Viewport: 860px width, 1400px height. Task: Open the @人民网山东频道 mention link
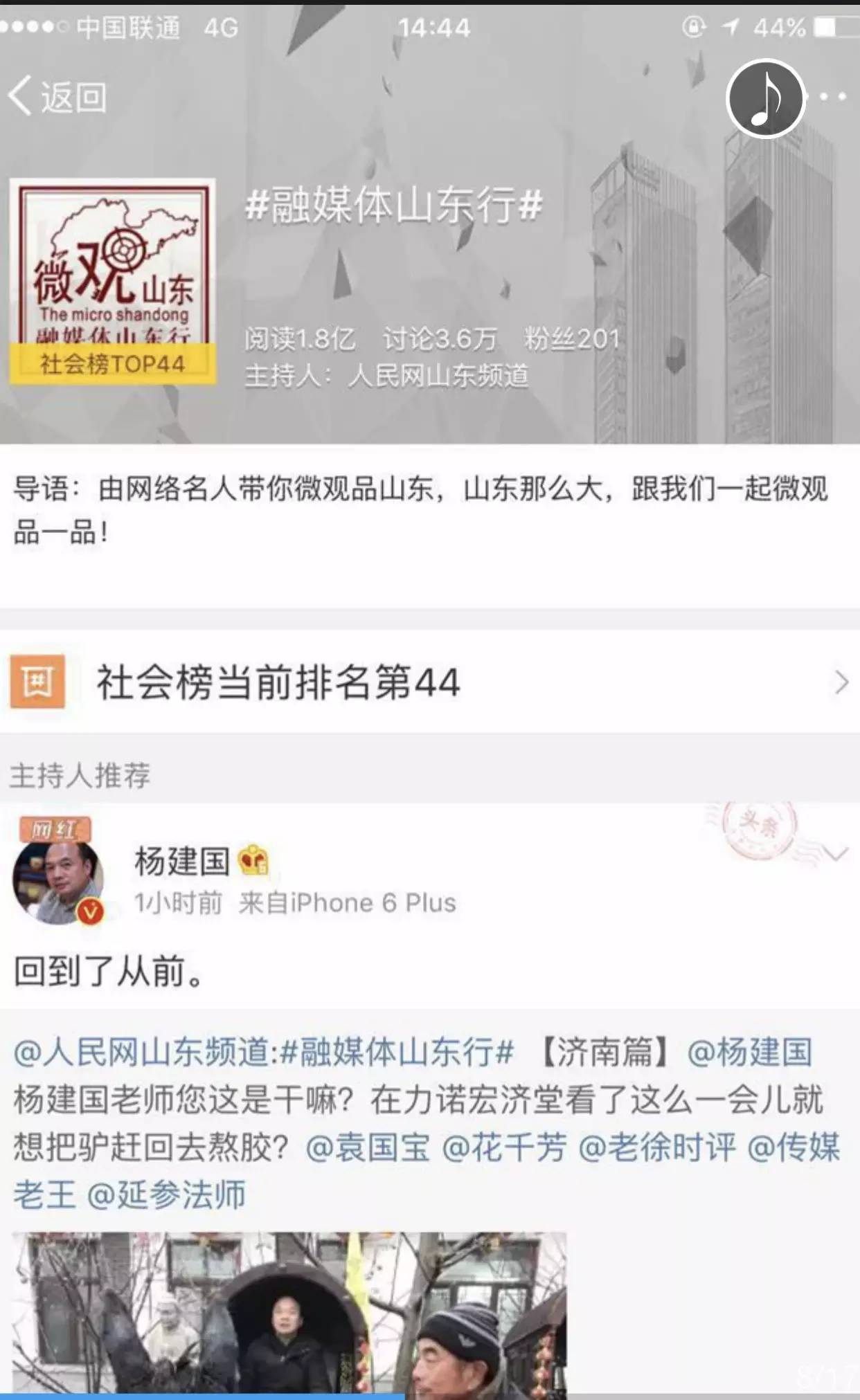pos(144,1052)
